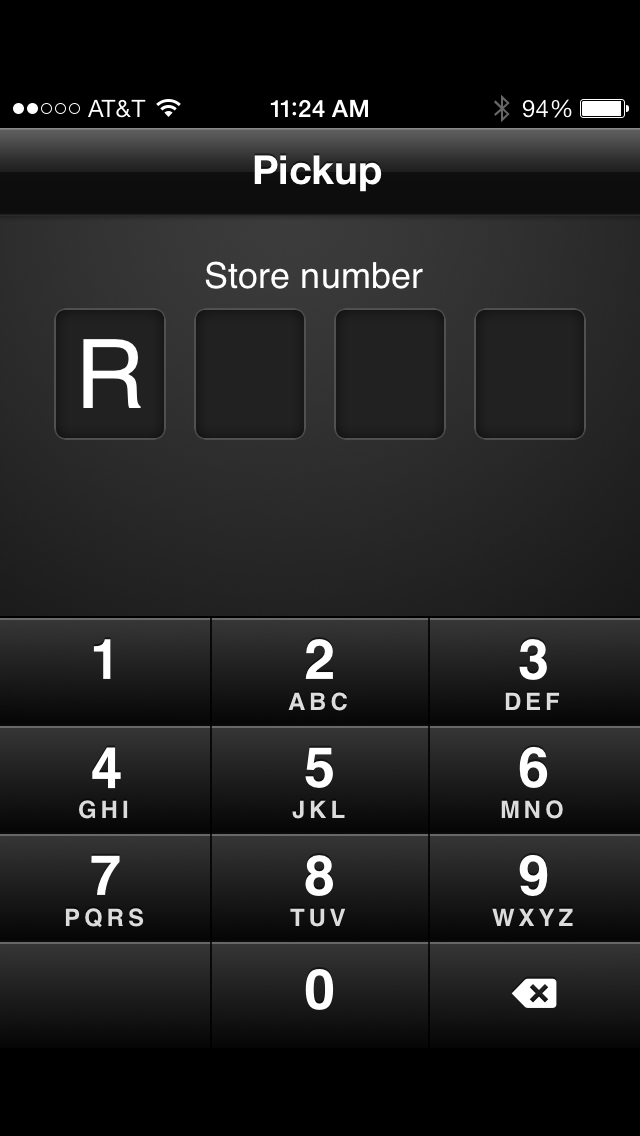This screenshot has width=640, height=1136.
Task: Enter digit 4 with the GHI key
Action: [x=105, y=780]
